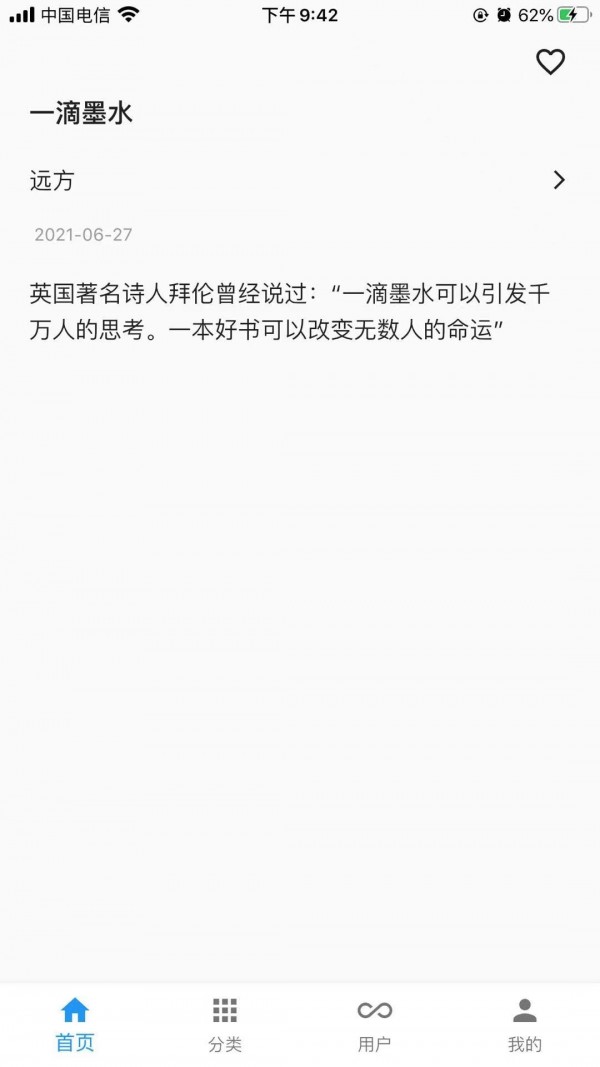
Task: Open the 远方 author row
Action: (x=300, y=181)
